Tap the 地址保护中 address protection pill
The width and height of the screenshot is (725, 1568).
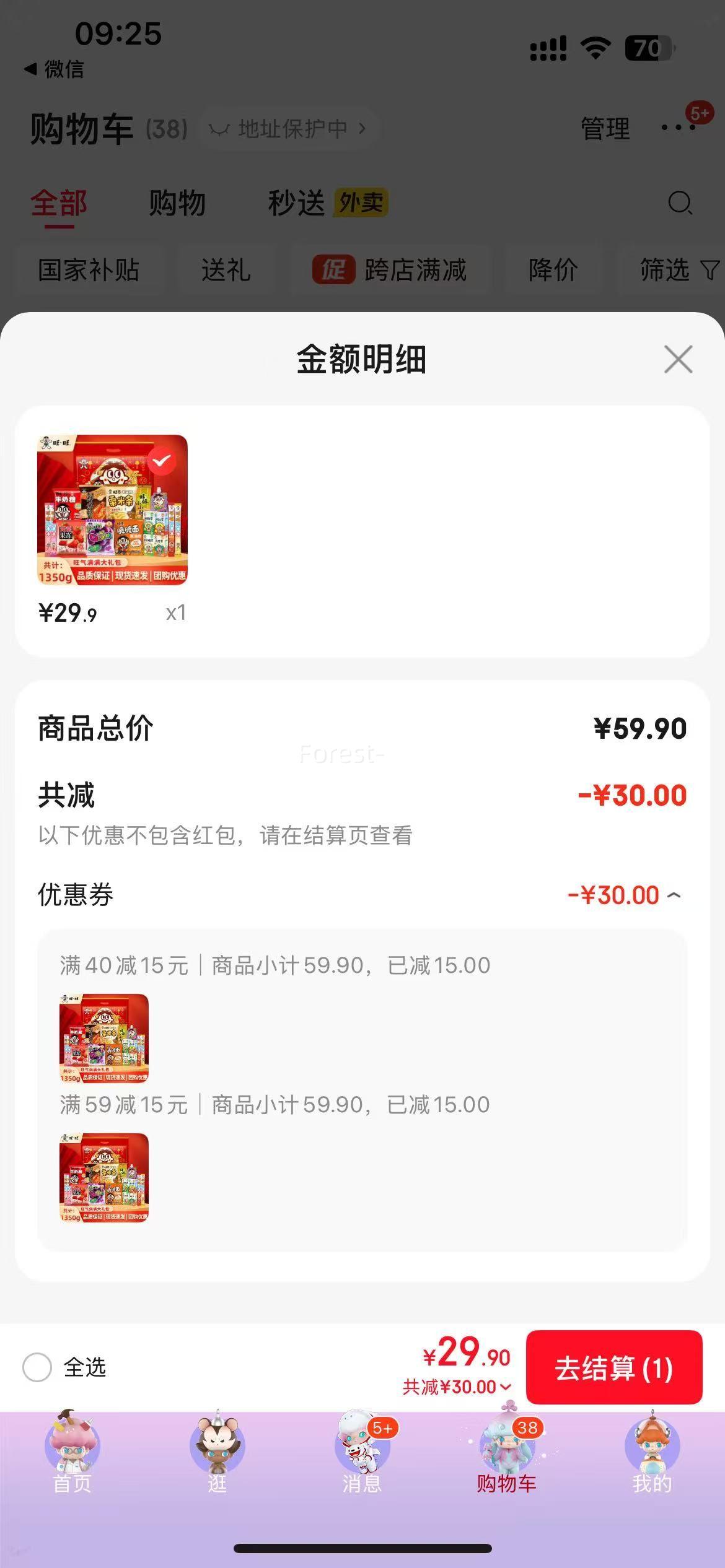(x=288, y=128)
